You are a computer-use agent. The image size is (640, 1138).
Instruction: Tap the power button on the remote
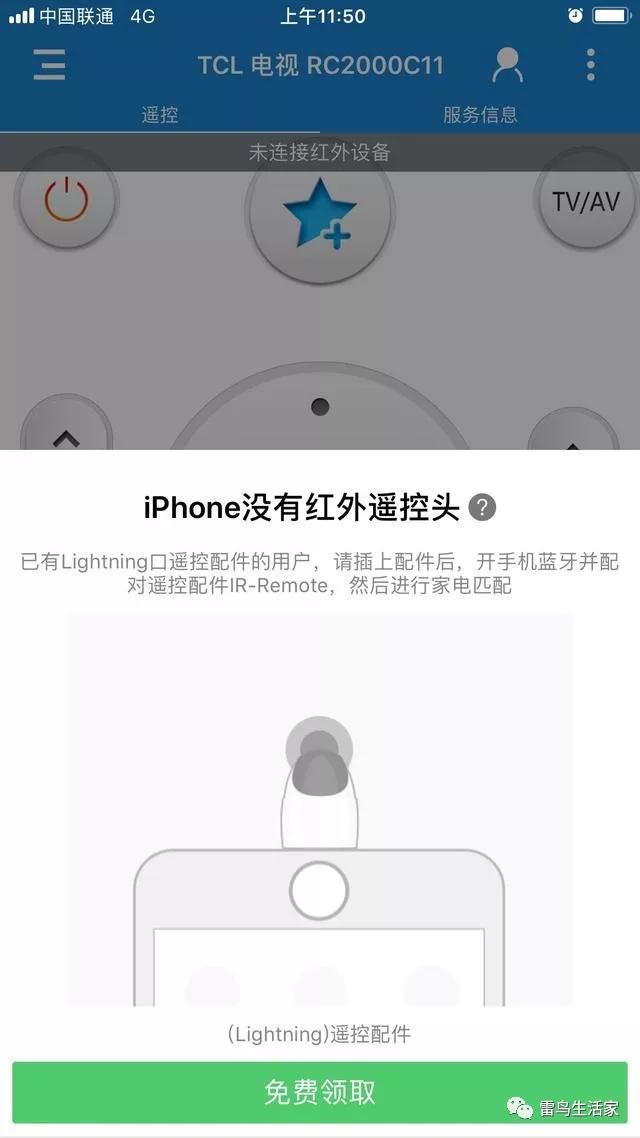[x=67, y=202]
